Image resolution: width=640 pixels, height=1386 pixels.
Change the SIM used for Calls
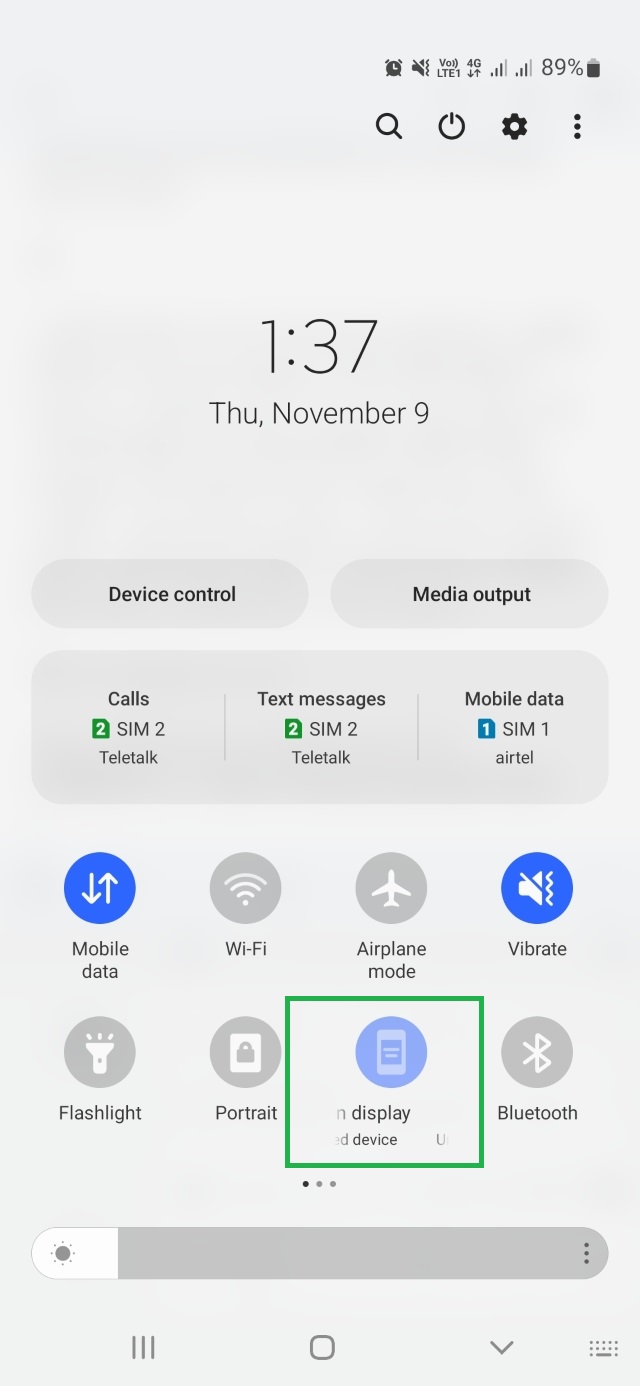coord(128,728)
